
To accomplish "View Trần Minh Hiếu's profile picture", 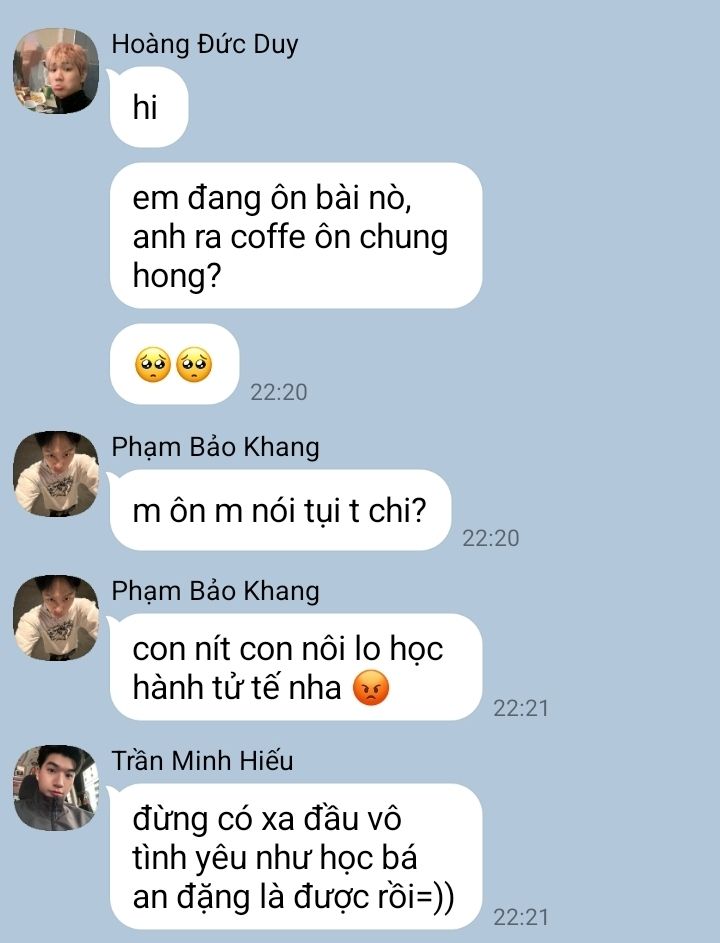I will pyautogui.click(x=56, y=788).
